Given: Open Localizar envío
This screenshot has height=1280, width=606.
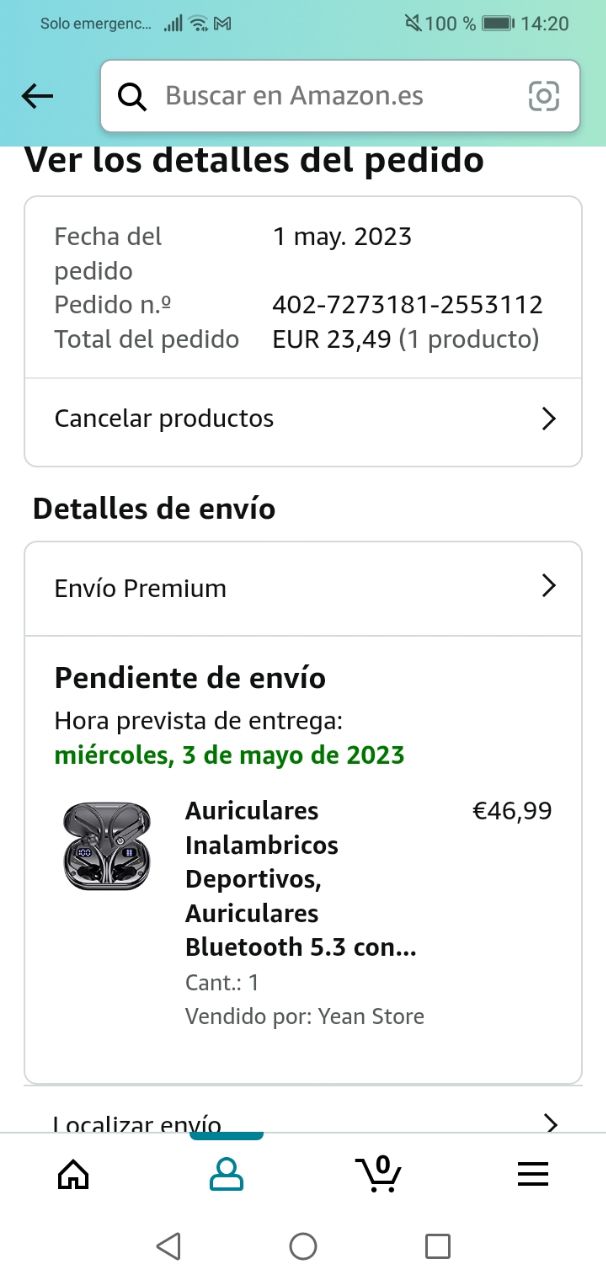Looking at the screenshot, I should [303, 1122].
